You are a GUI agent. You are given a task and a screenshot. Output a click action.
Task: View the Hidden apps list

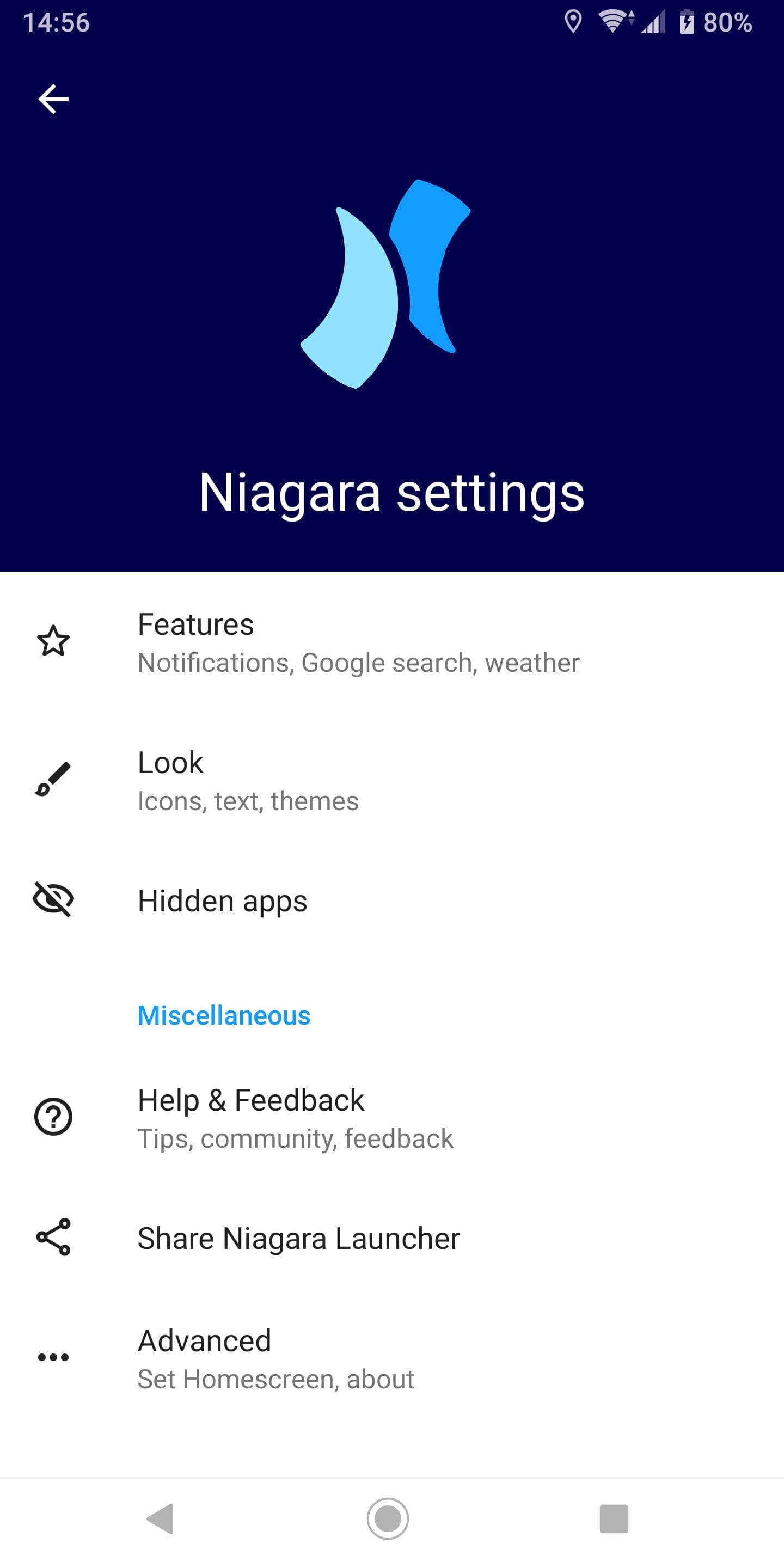(223, 901)
